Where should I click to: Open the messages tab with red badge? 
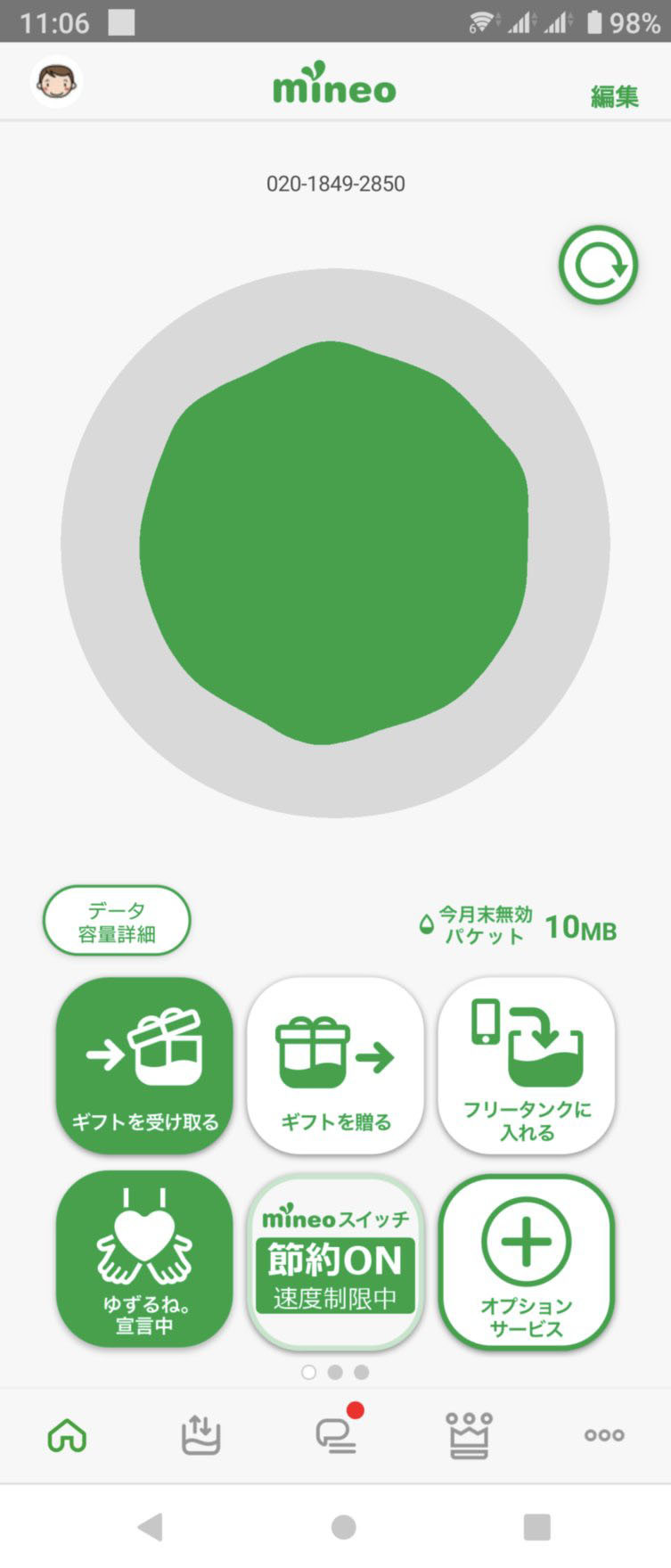pyautogui.click(x=336, y=1435)
